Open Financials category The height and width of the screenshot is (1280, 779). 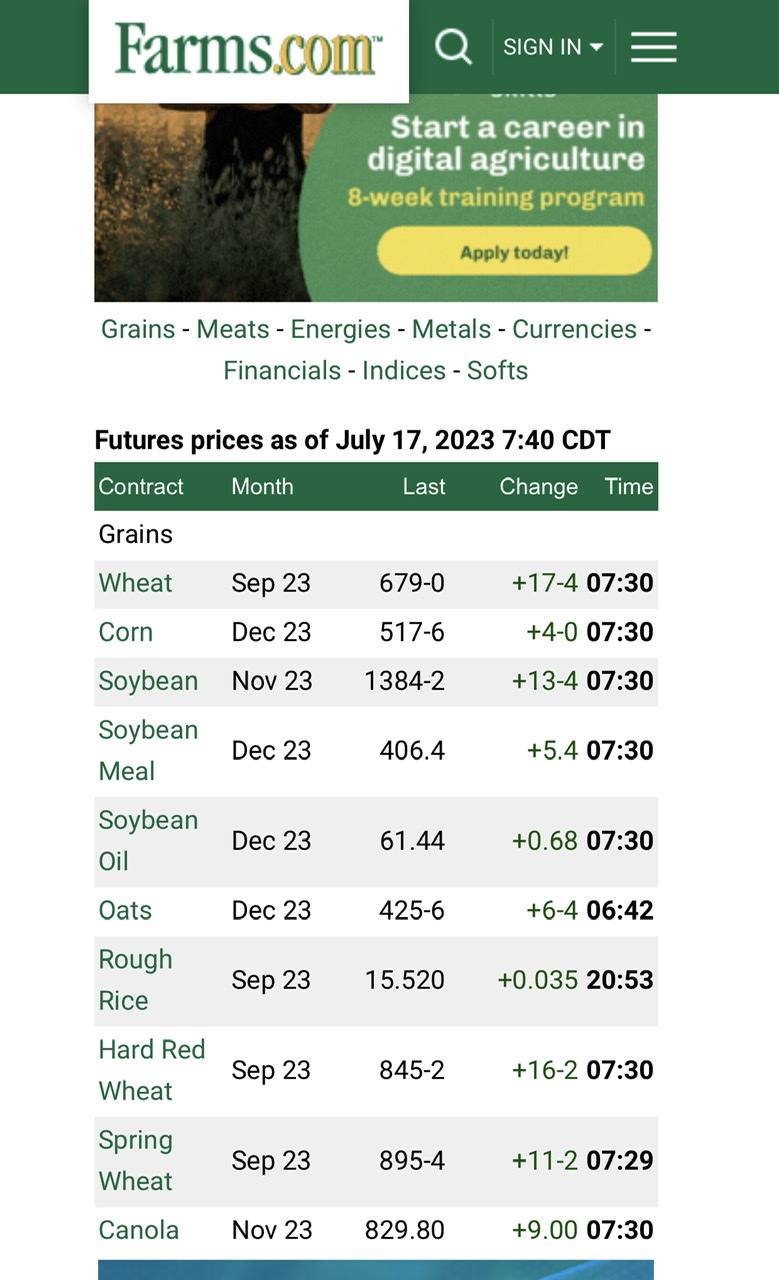tap(282, 370)
